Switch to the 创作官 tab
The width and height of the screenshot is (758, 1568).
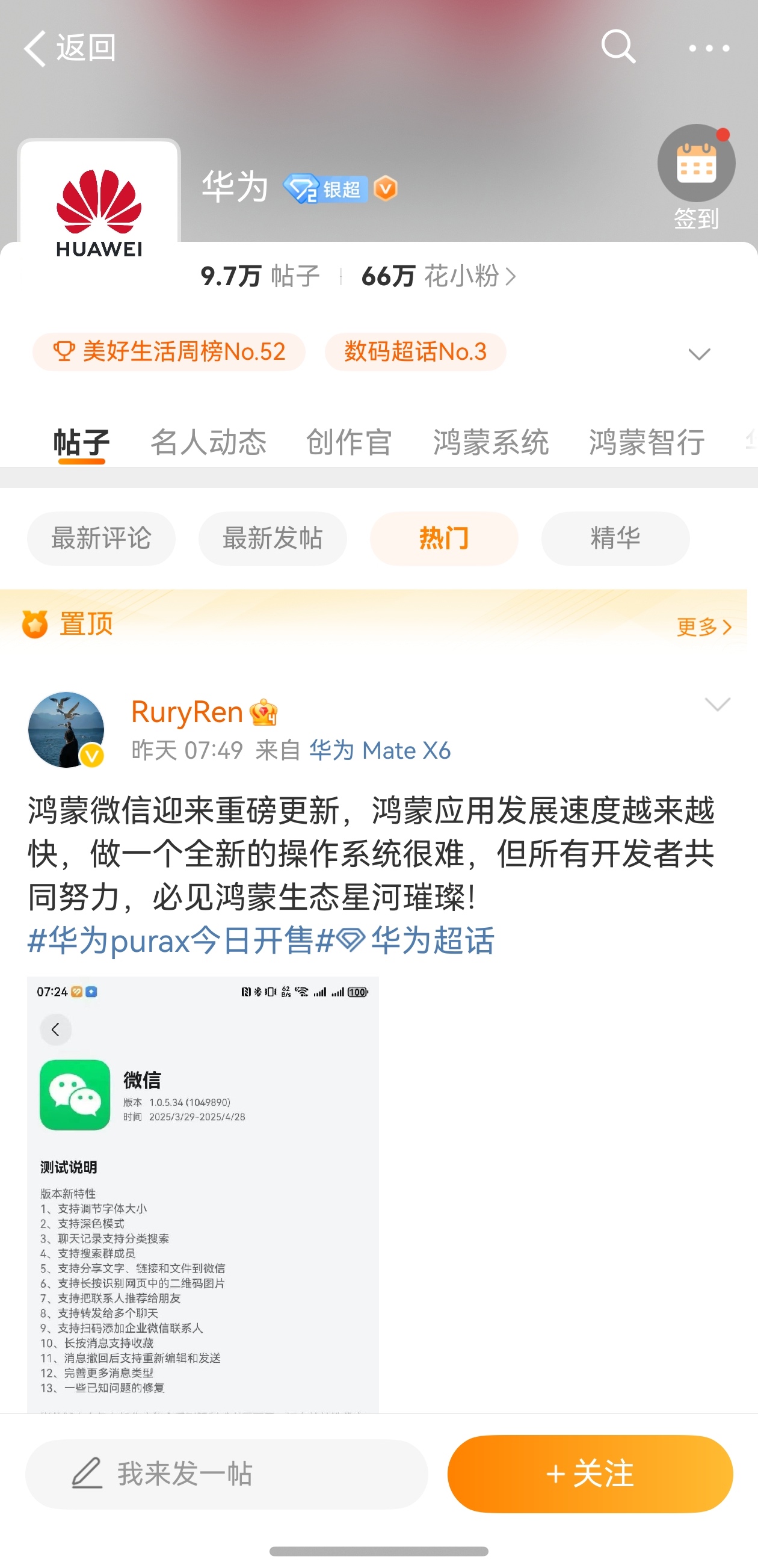(349, 441)
